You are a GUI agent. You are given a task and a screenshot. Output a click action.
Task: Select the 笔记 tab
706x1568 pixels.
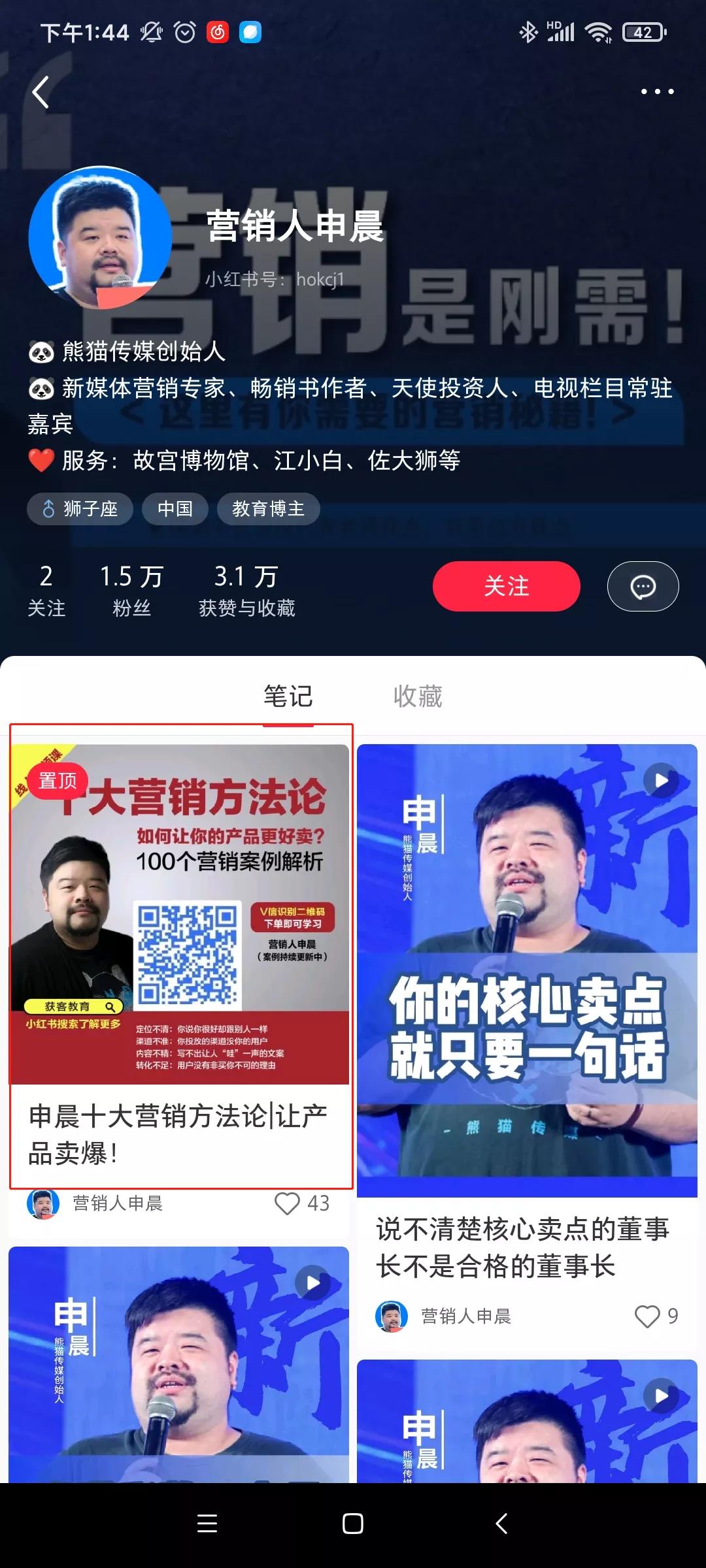(x=288, y=696)
